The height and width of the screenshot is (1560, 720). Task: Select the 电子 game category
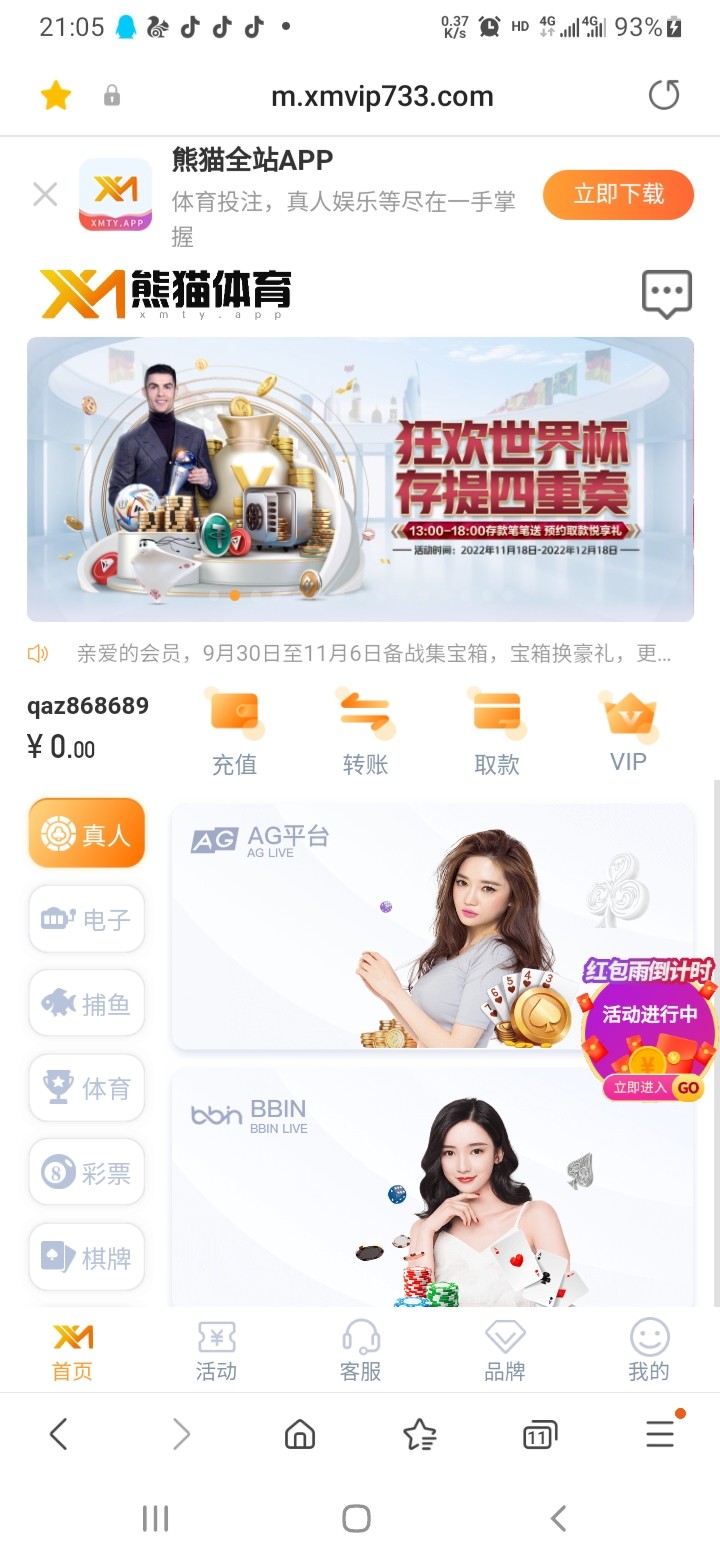87,919
